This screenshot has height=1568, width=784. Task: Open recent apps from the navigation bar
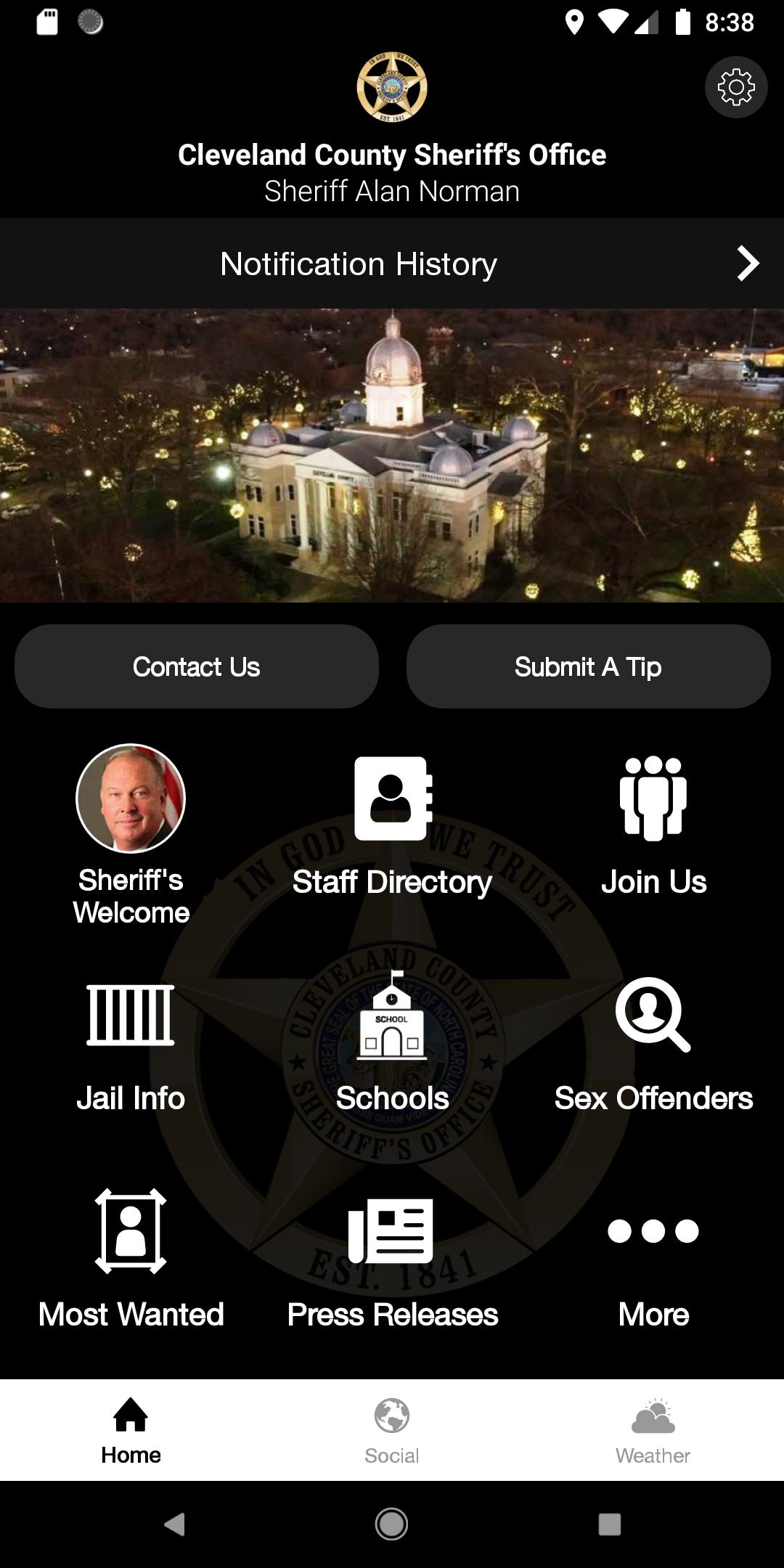coord(609,1524)
